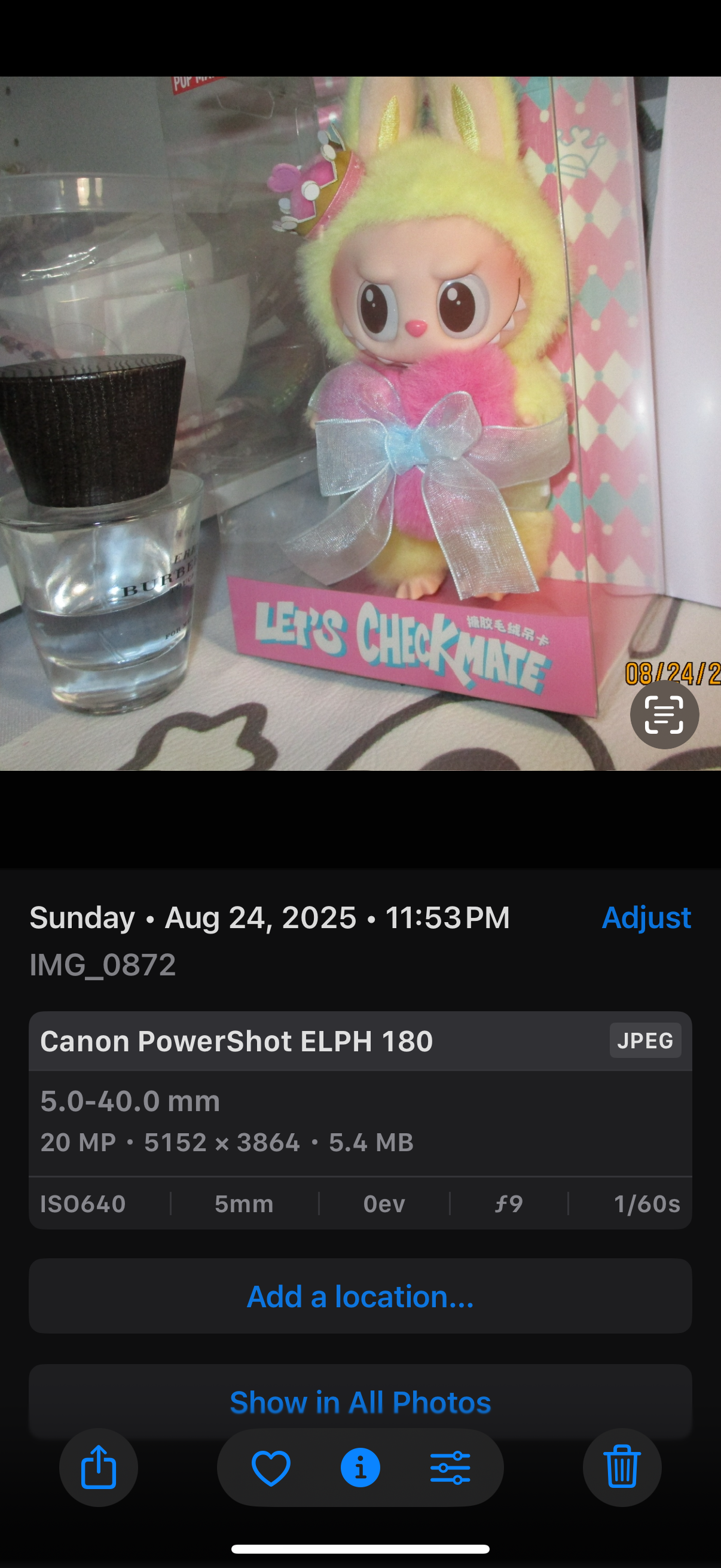Image resolution: width=721 pixels, height=1568 pixels.
Task: Tap Adjust to change date and time
Action: point(646,917)
